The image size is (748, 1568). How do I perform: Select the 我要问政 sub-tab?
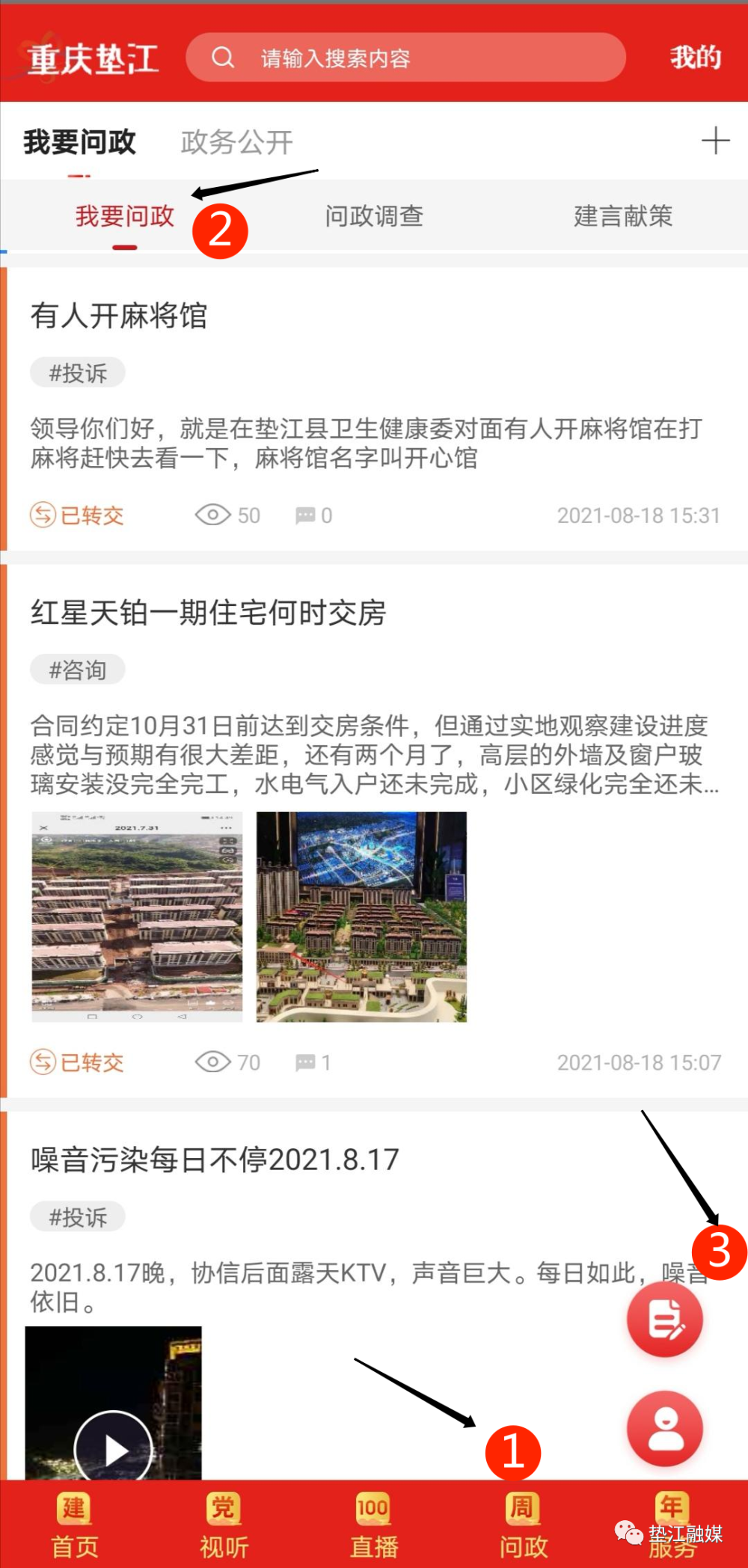(x=125, y=216)
